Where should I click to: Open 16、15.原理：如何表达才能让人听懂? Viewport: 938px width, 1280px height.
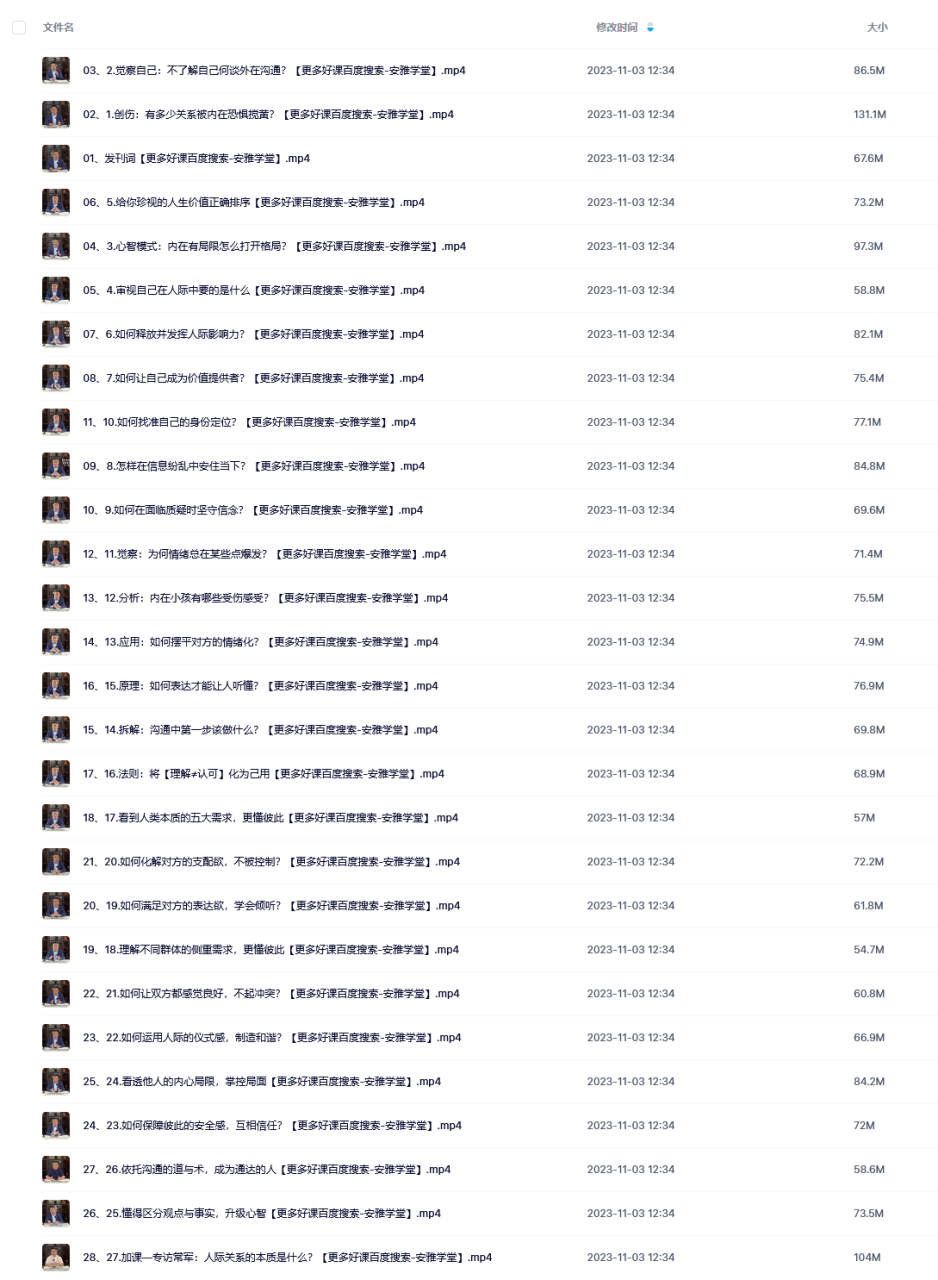click(260, 686)
